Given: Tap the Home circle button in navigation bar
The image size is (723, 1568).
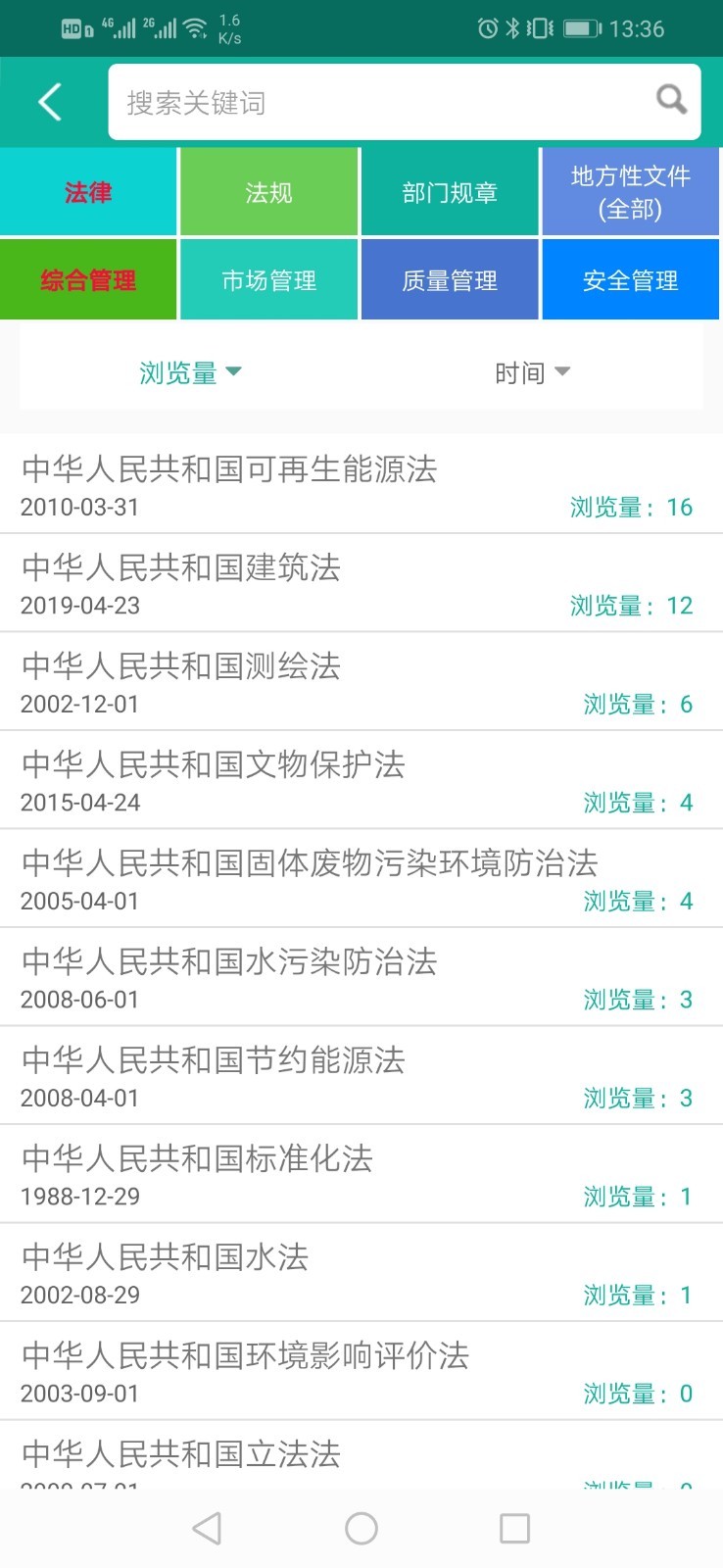Looking at the screenshot, I should click(361, 1528).
